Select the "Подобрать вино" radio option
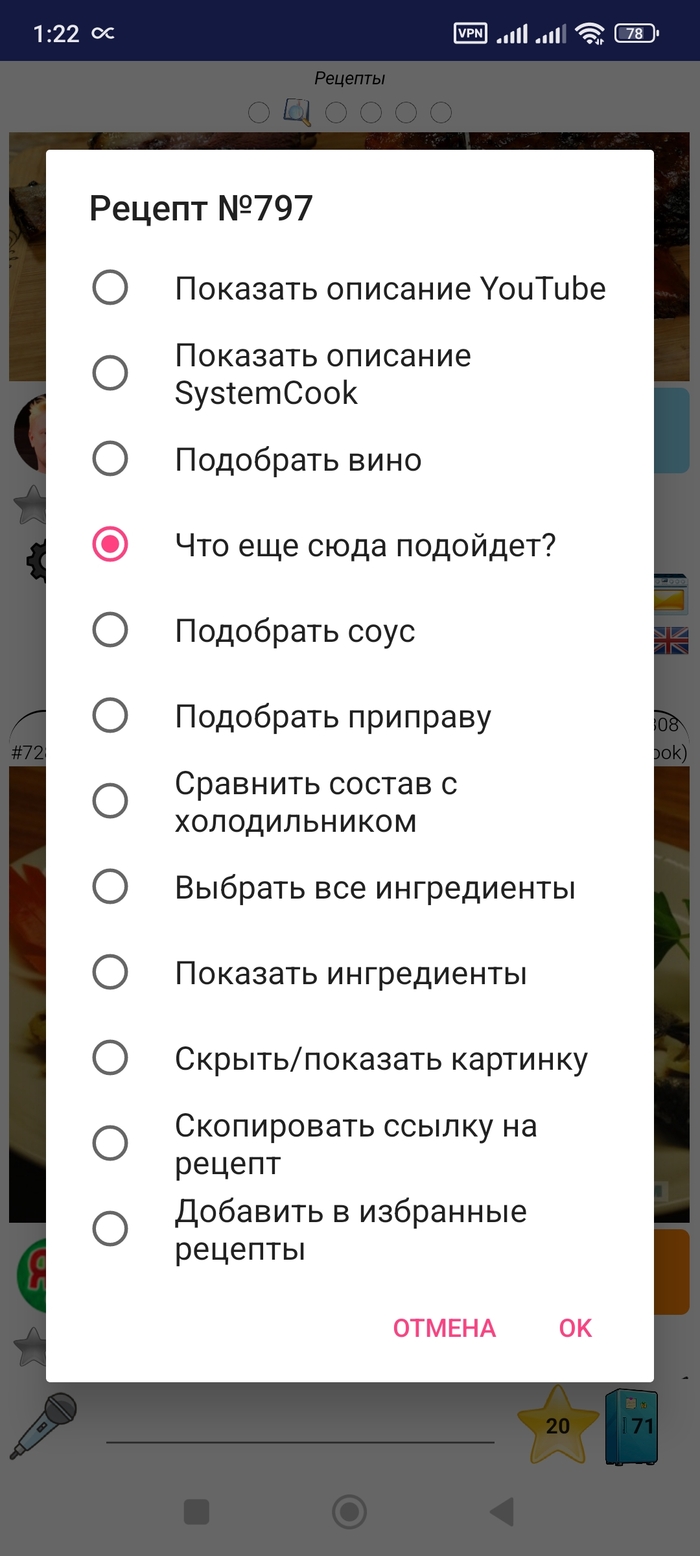The image size is (700, 1556). [350, 459]
